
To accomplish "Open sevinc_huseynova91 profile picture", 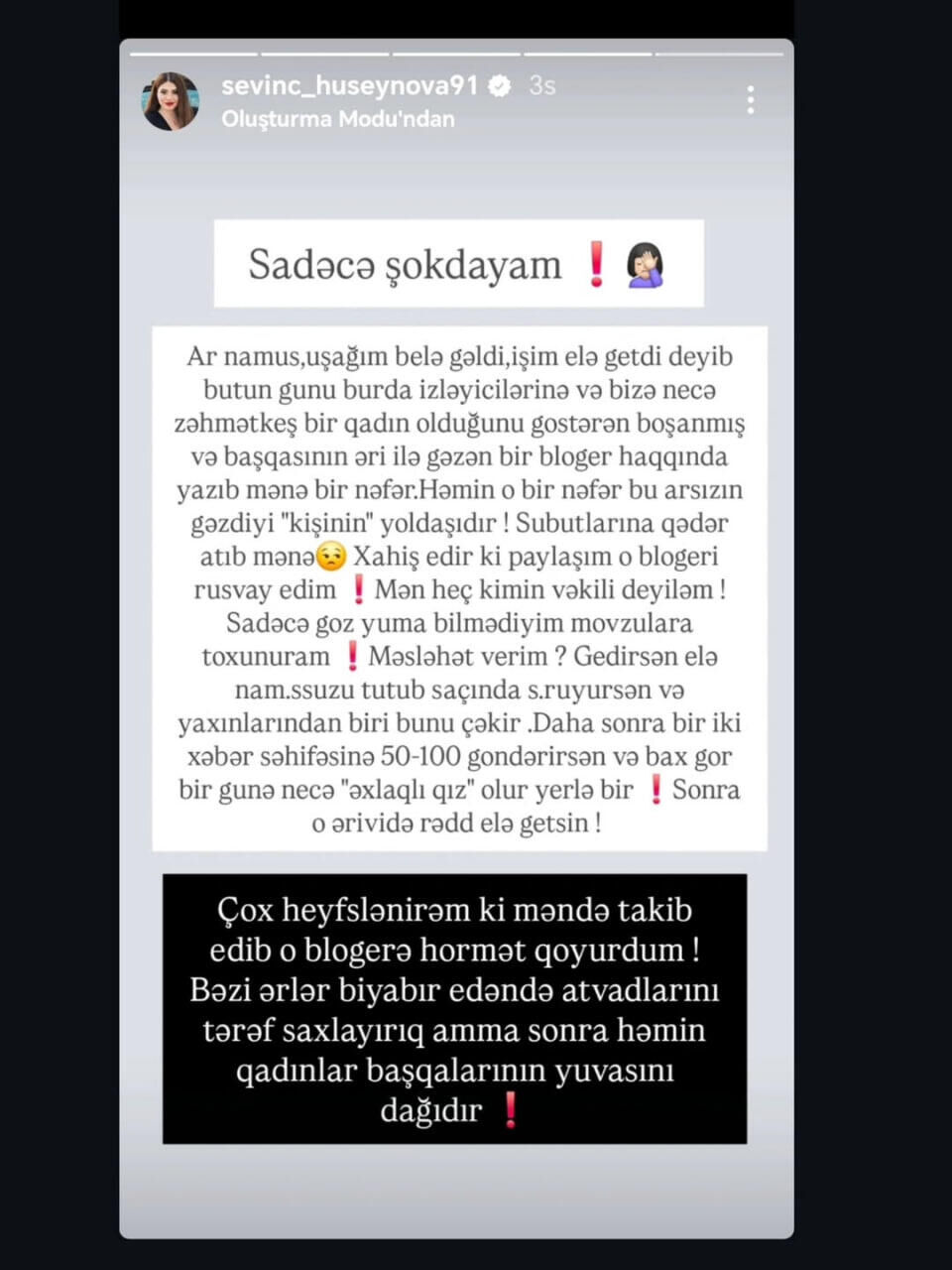I will pyautogui.click(x=171, y=101).
